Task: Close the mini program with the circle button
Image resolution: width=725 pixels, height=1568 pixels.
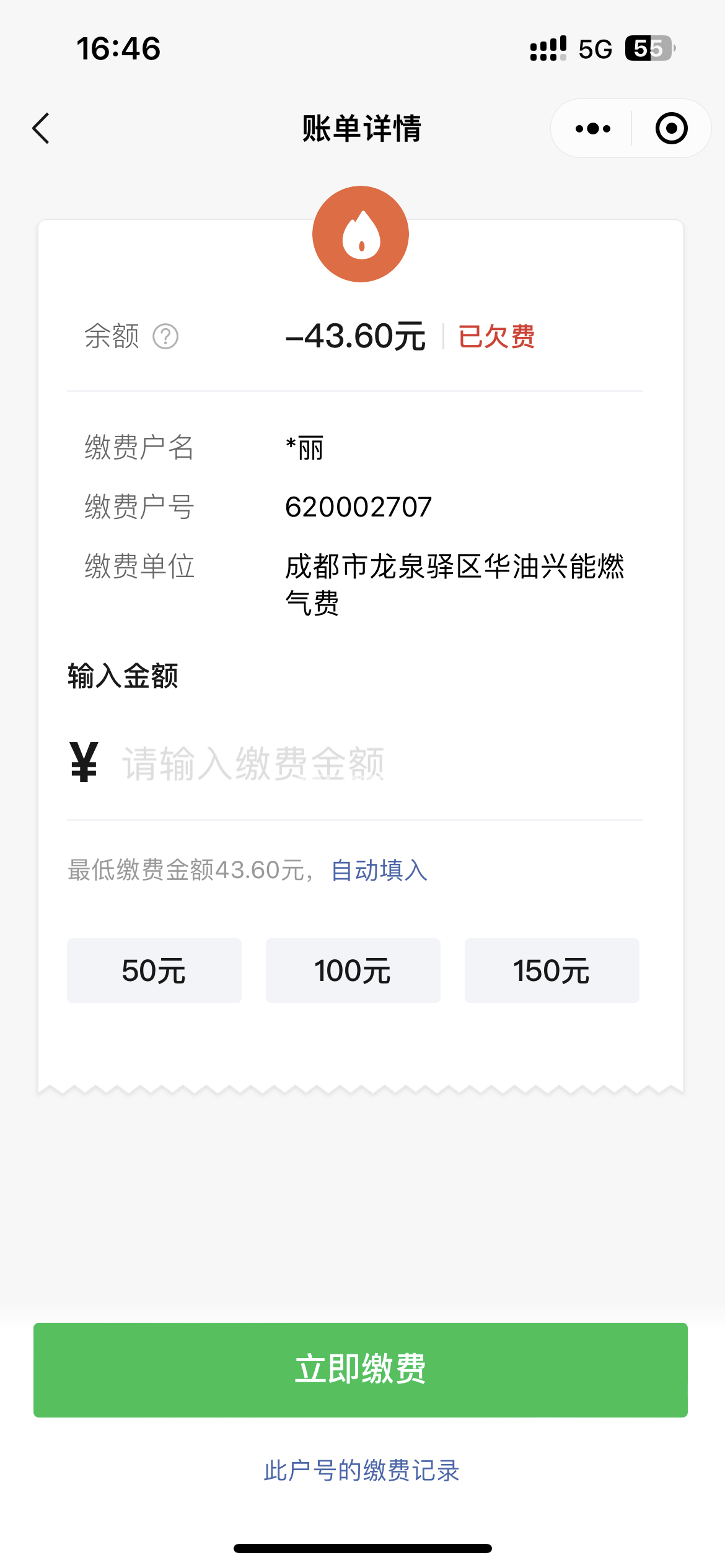Action: point(671,129)
